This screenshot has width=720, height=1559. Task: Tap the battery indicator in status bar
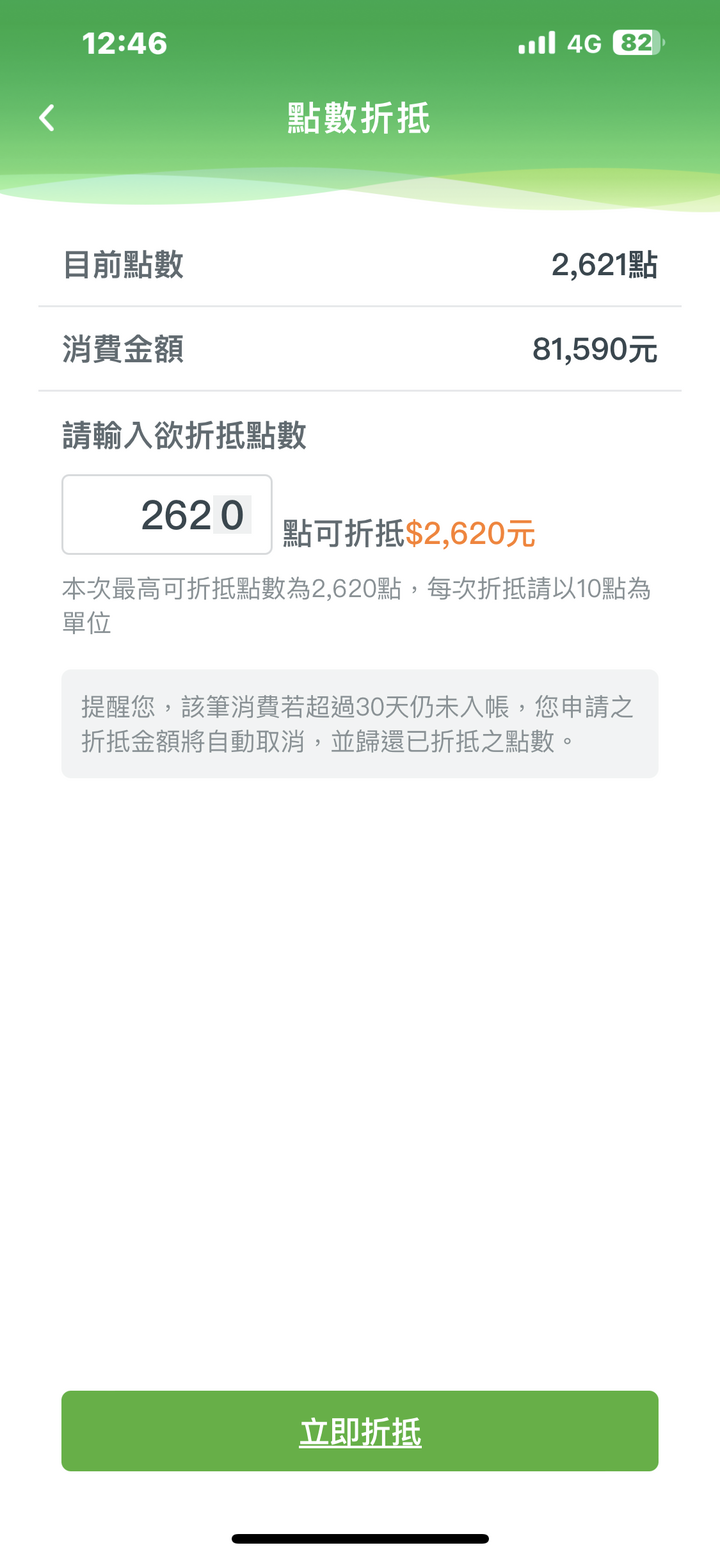(x=635, y=43)
